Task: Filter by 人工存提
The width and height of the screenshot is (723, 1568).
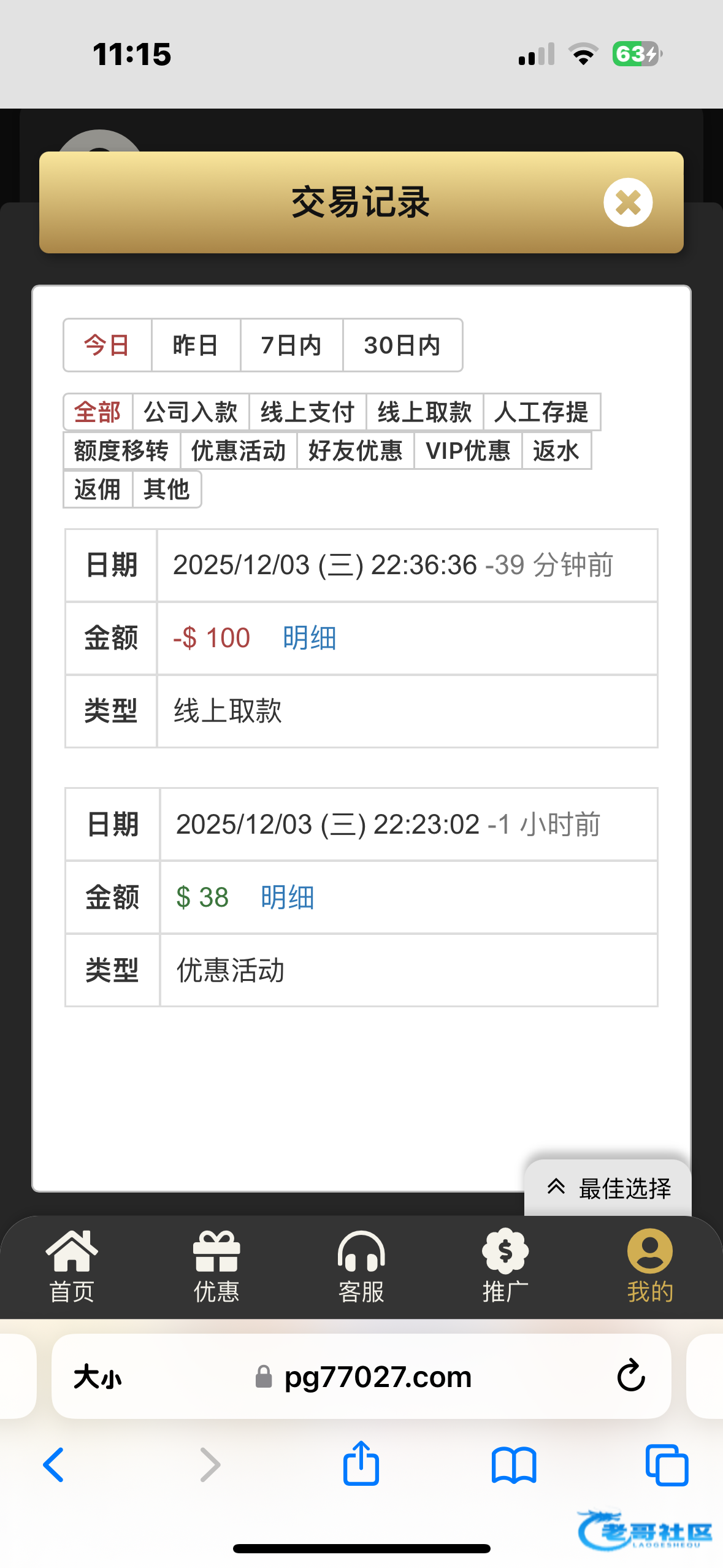Action: pos(541,412)
